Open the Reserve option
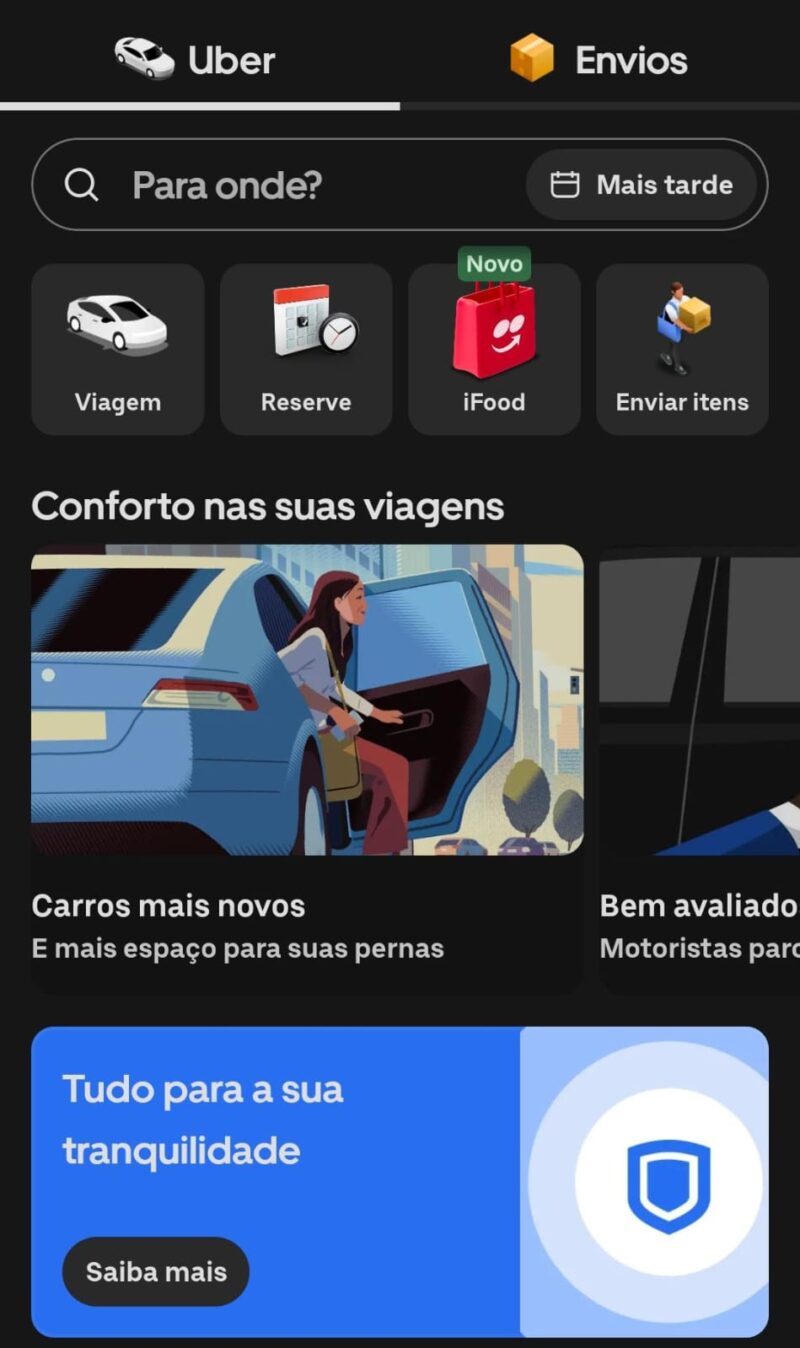The width and height of the screenshot is (800, 1348). pyautogui.click(x=306, y=350)
